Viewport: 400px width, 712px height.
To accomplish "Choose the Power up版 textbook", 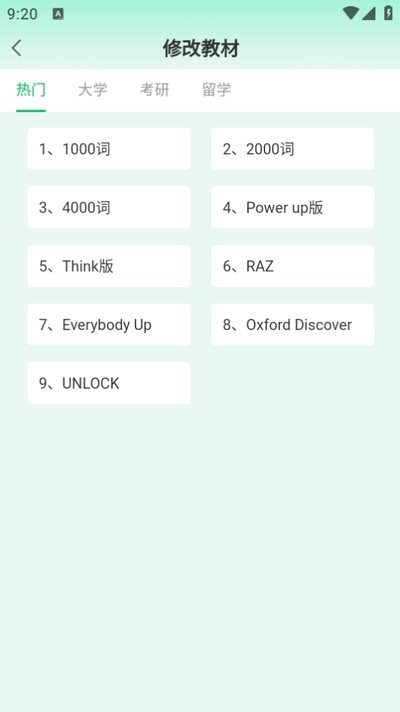I will pyautogui.click(x=292, y=207).
